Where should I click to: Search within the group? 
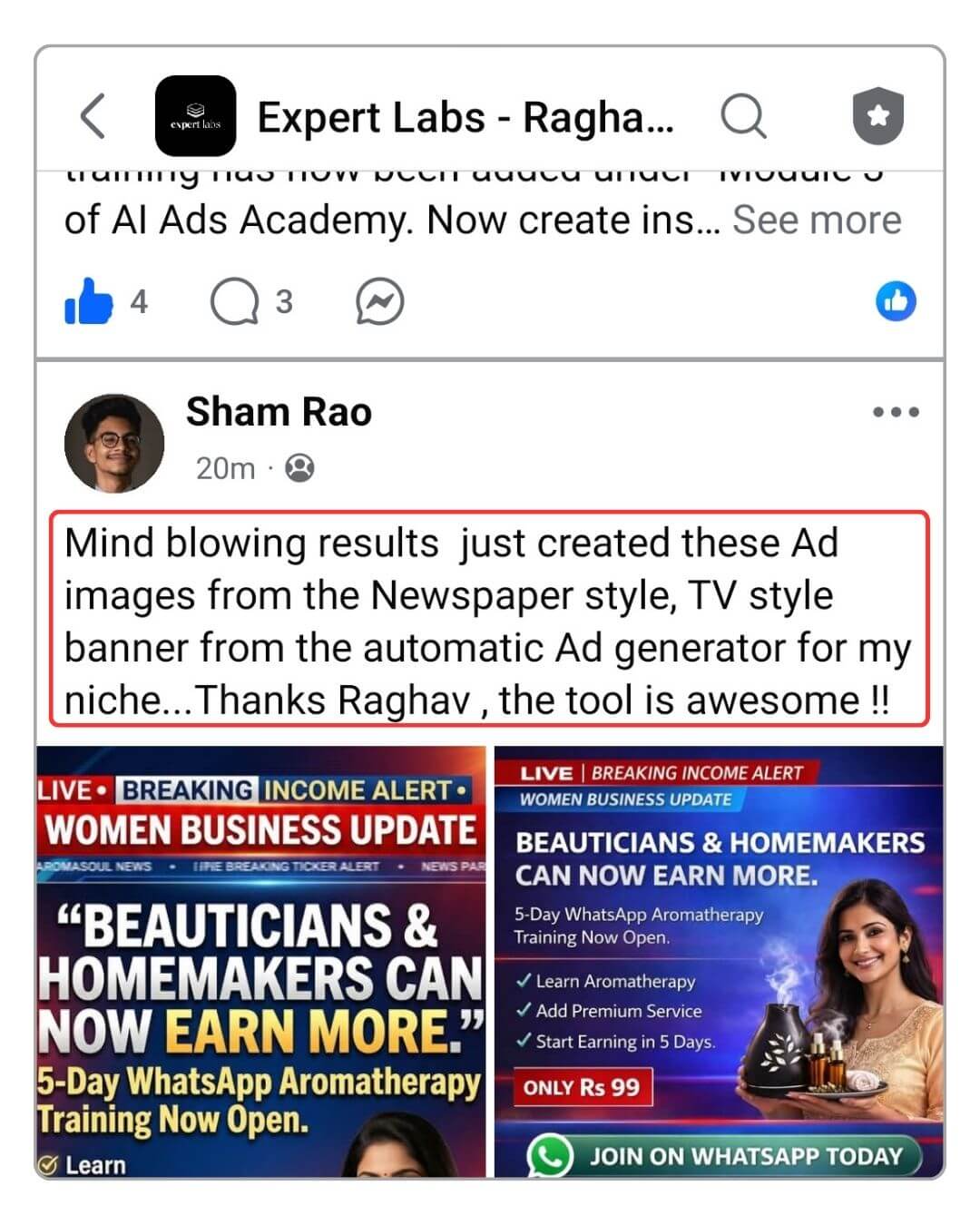(743, 116)
